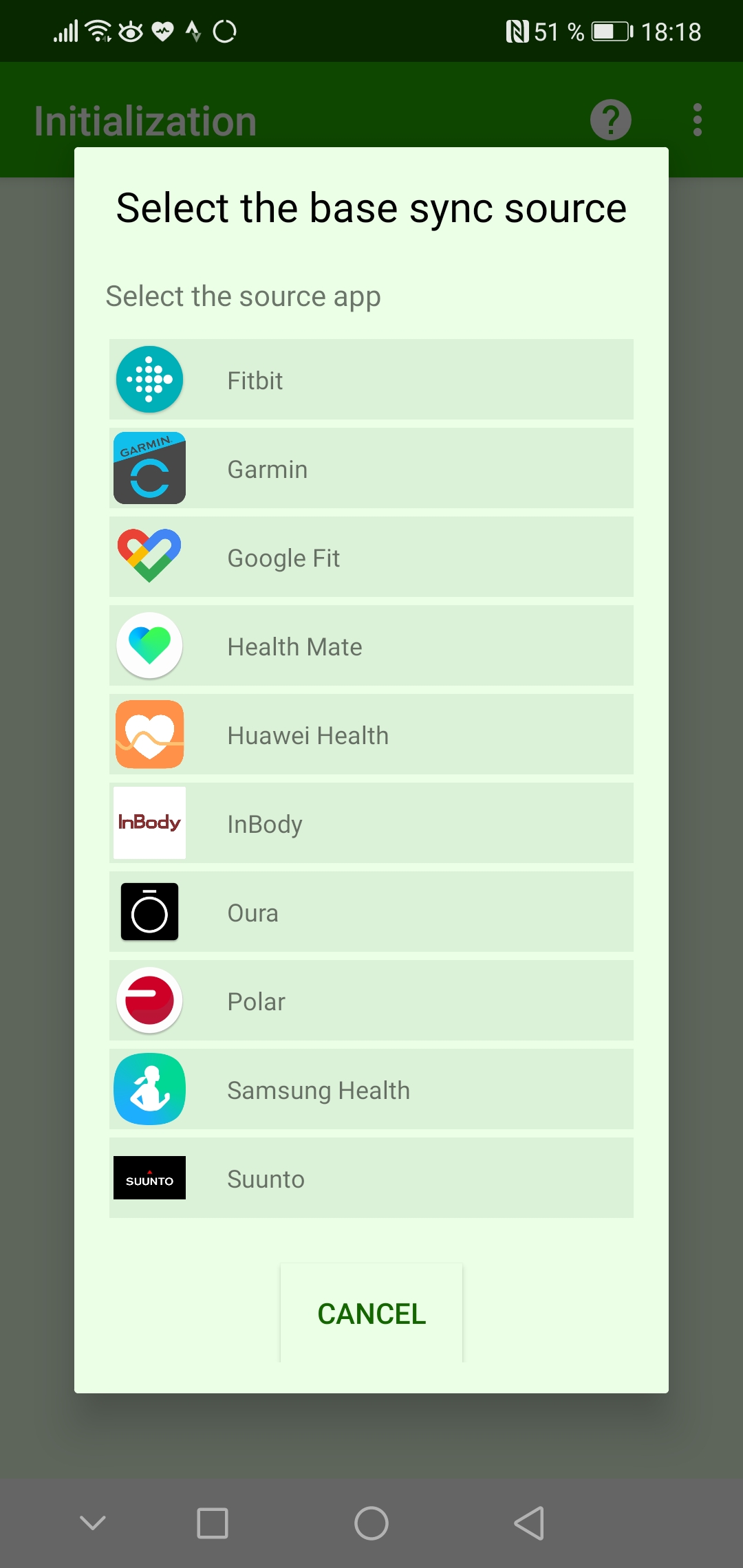
Task: Go back using the system back button
Action: click(x=529, y=1523)
